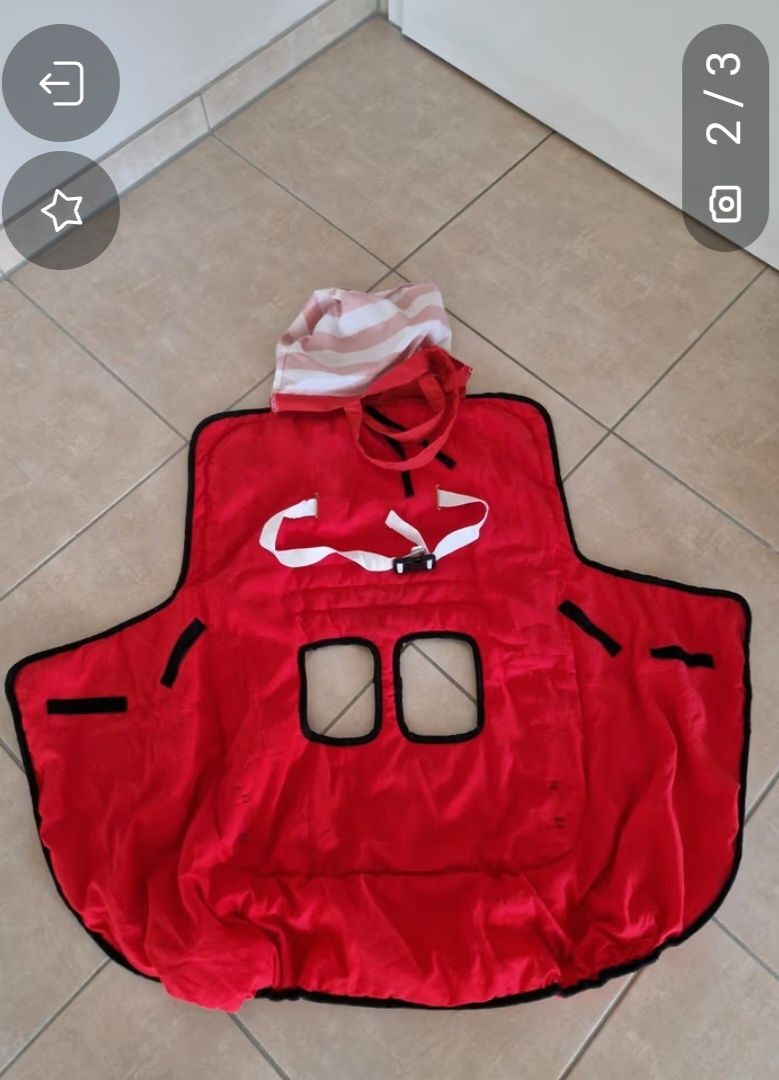Exit the full-screen photo viewer
This screenshot has width=779, height=1080.
[61, 83]
